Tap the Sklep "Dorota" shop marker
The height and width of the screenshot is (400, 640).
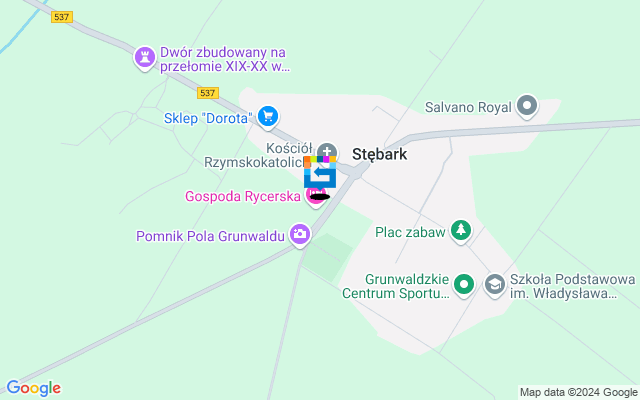click(x=267, y=117)
